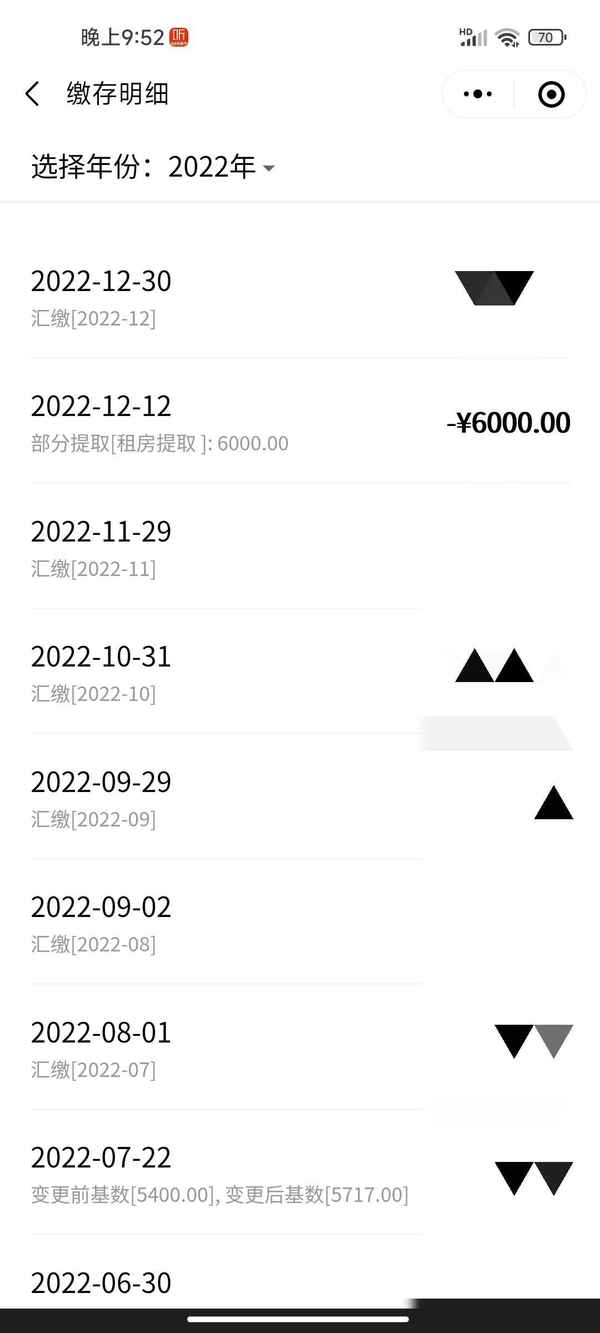Go back from the 缴存明细 page

tap(33, 94)
